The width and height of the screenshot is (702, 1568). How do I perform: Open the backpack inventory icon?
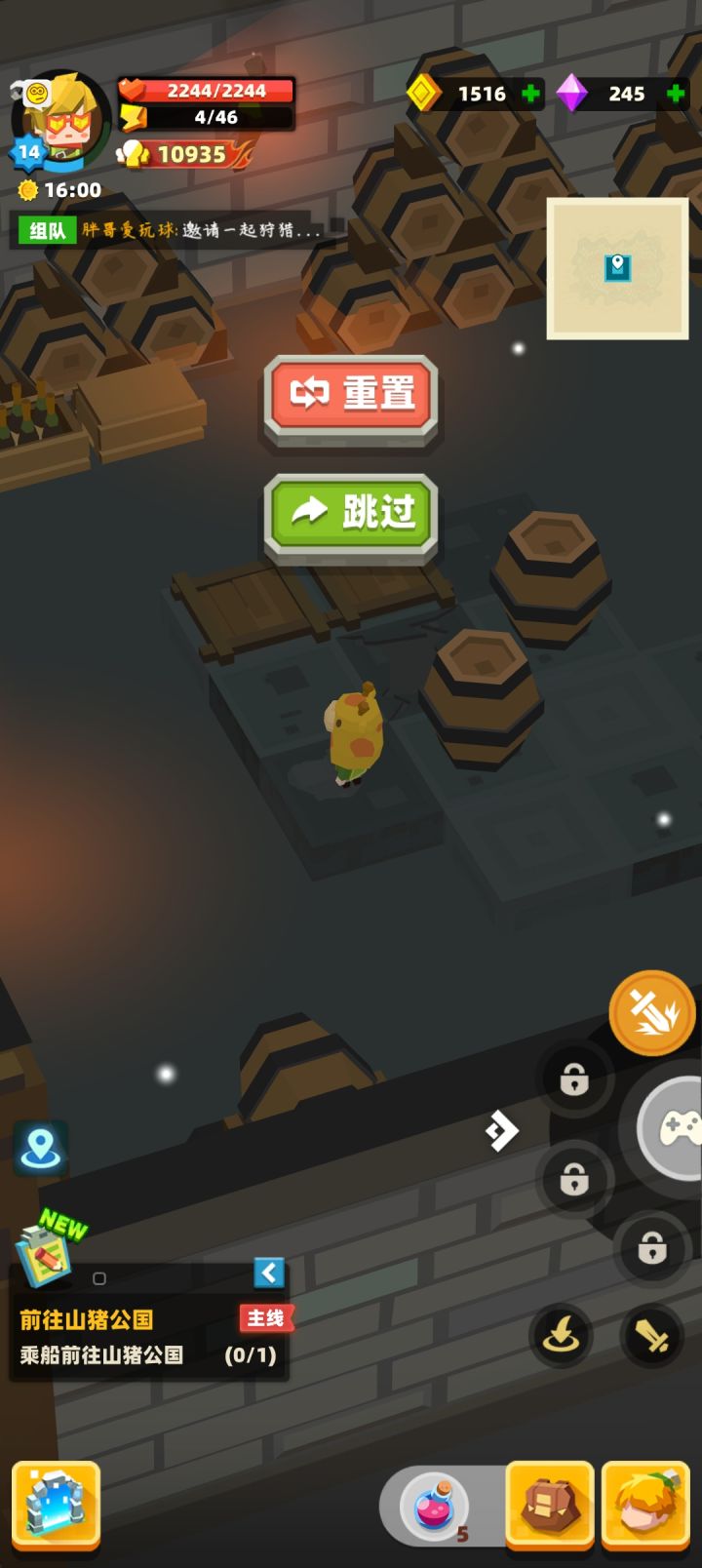click(x=549, y=1505)
